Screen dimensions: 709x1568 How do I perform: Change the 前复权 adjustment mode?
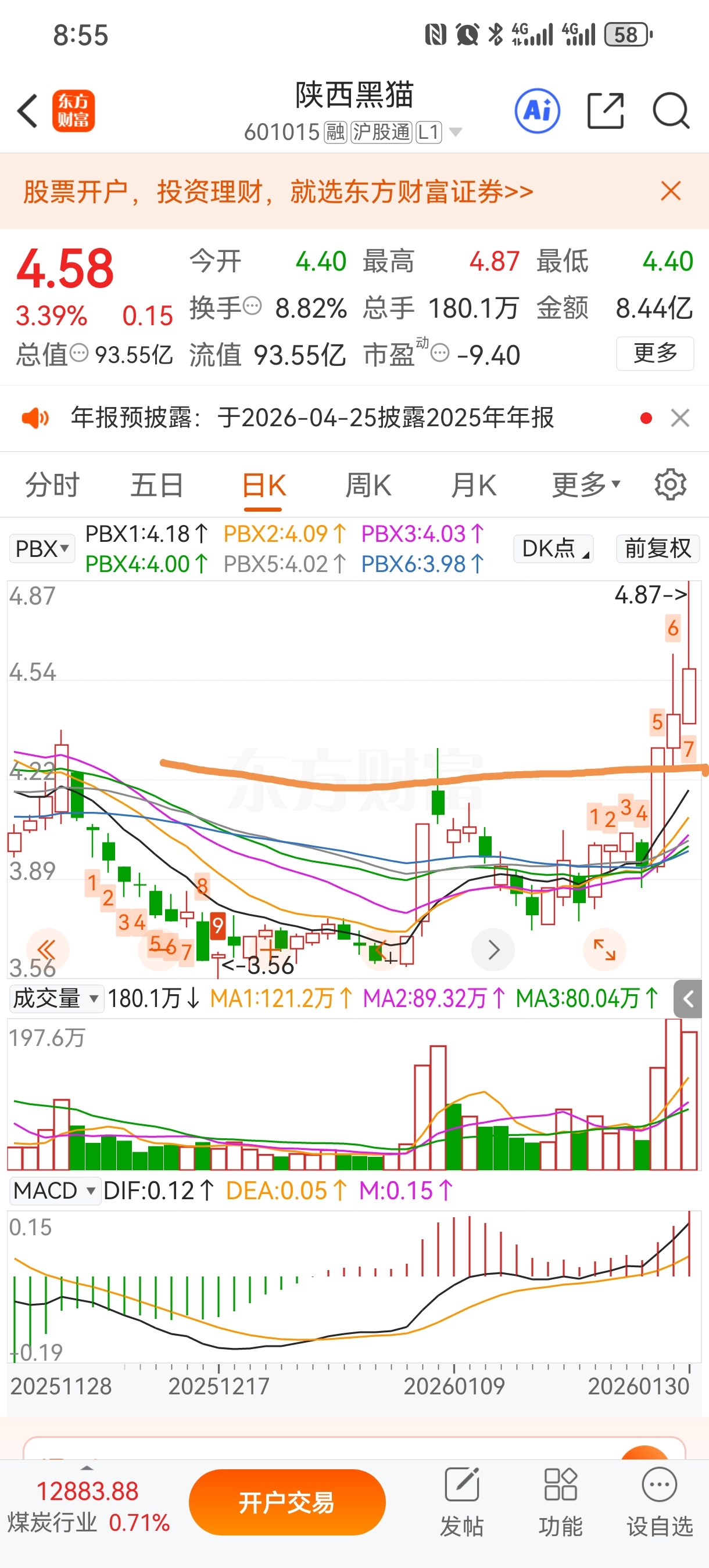(x=657, y=548)
